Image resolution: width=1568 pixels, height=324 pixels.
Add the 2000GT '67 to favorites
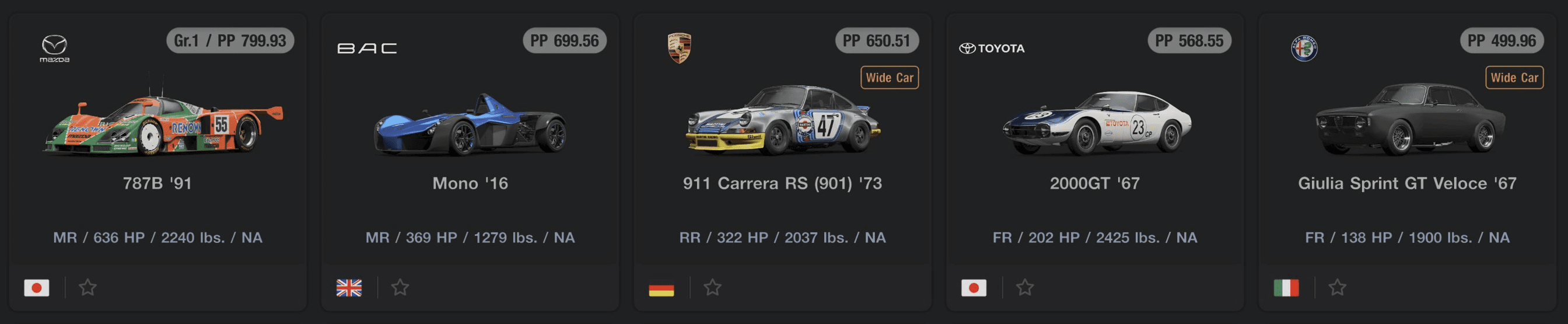[x=1024, y=287]
